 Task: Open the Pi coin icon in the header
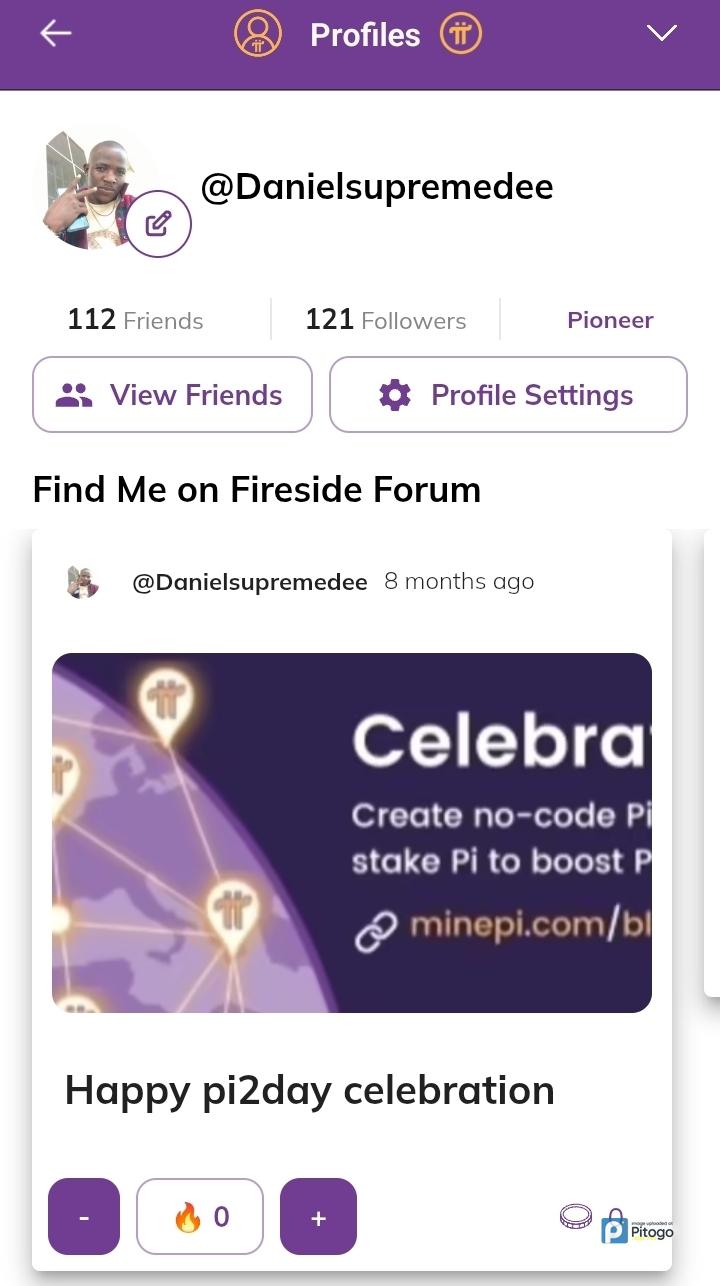point(460,34)
